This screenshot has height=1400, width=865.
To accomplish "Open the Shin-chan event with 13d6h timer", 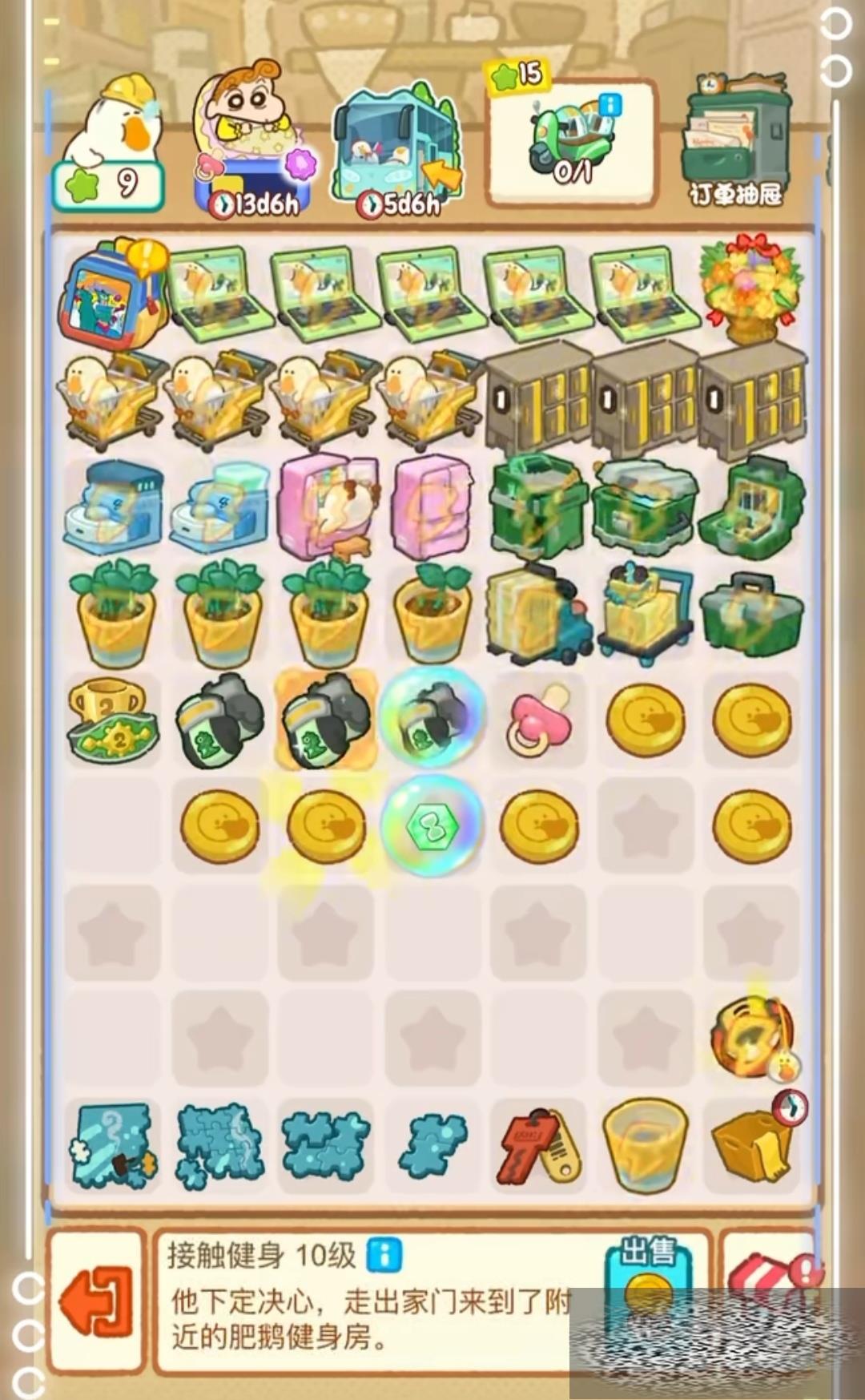I will [251, 144].
